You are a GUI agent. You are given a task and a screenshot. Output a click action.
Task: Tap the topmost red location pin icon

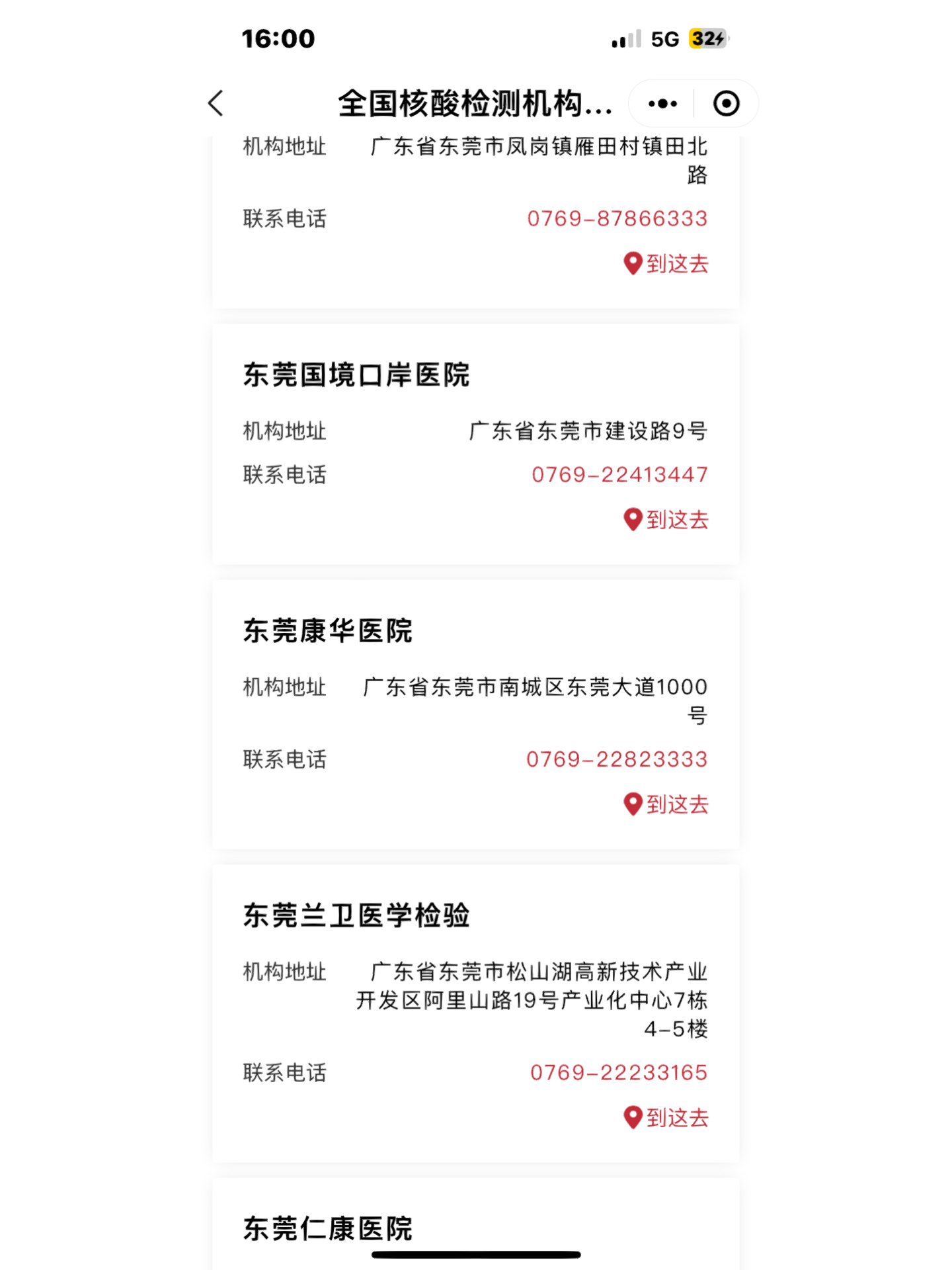tap(632, 264)
